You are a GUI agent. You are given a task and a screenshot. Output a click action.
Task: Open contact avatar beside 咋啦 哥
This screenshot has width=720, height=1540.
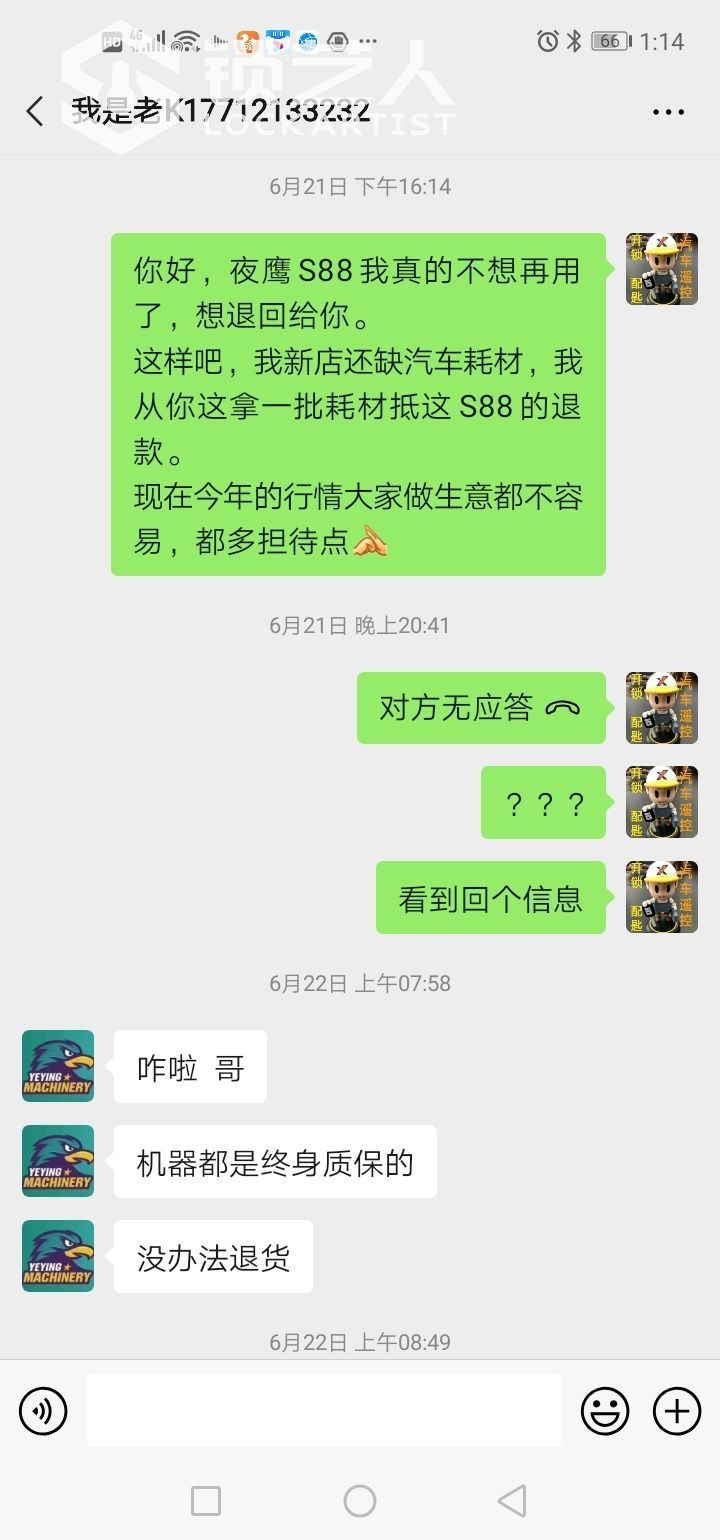pyautogui.click(x=58, y=1066)
